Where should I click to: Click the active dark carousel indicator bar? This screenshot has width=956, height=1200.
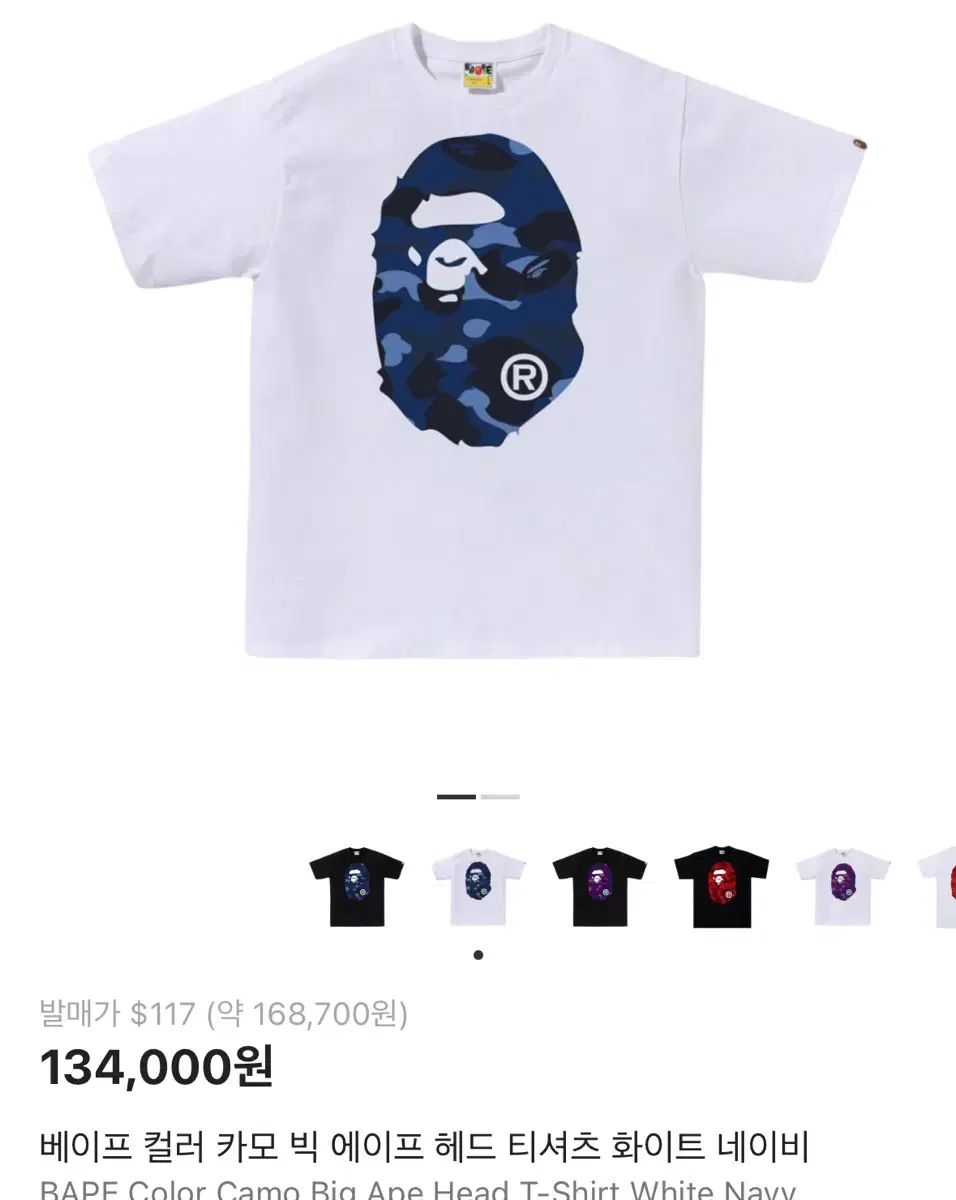pyautogui.click(x=459, y=795)
